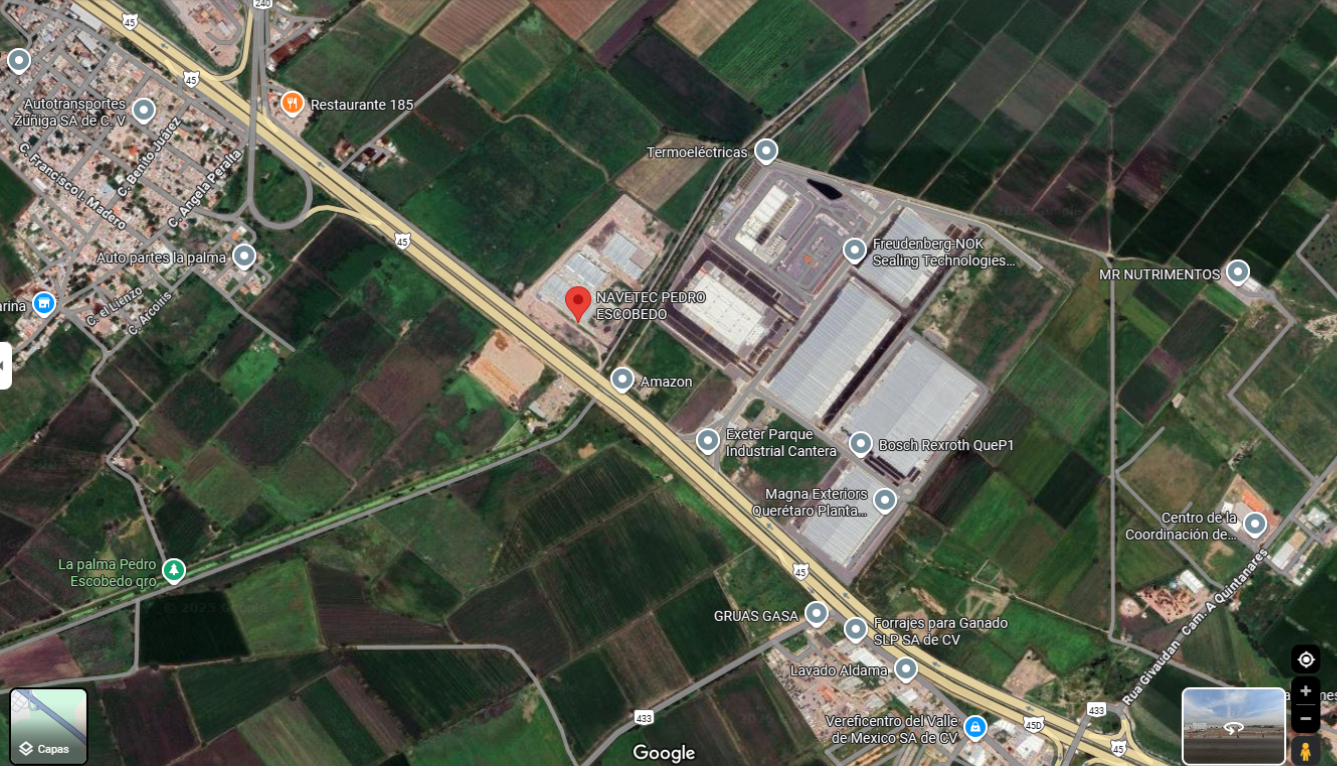The image size is (1337, 766).
Task: Open GRUAS GASA place marker
Action: coord(817,613)
